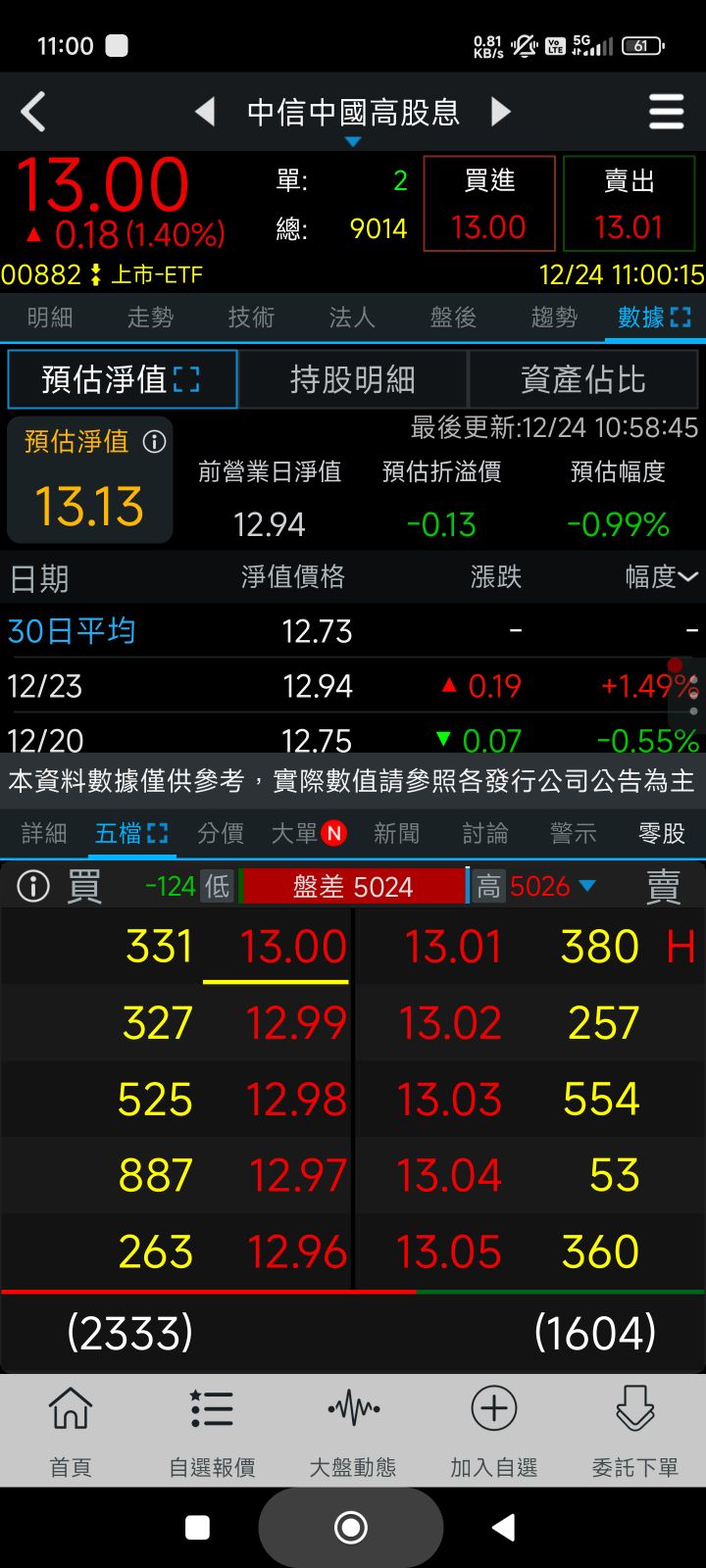Screen dimensions: 706x1568
Task: Switch to the 明細 tab
Action: (50, 318)
